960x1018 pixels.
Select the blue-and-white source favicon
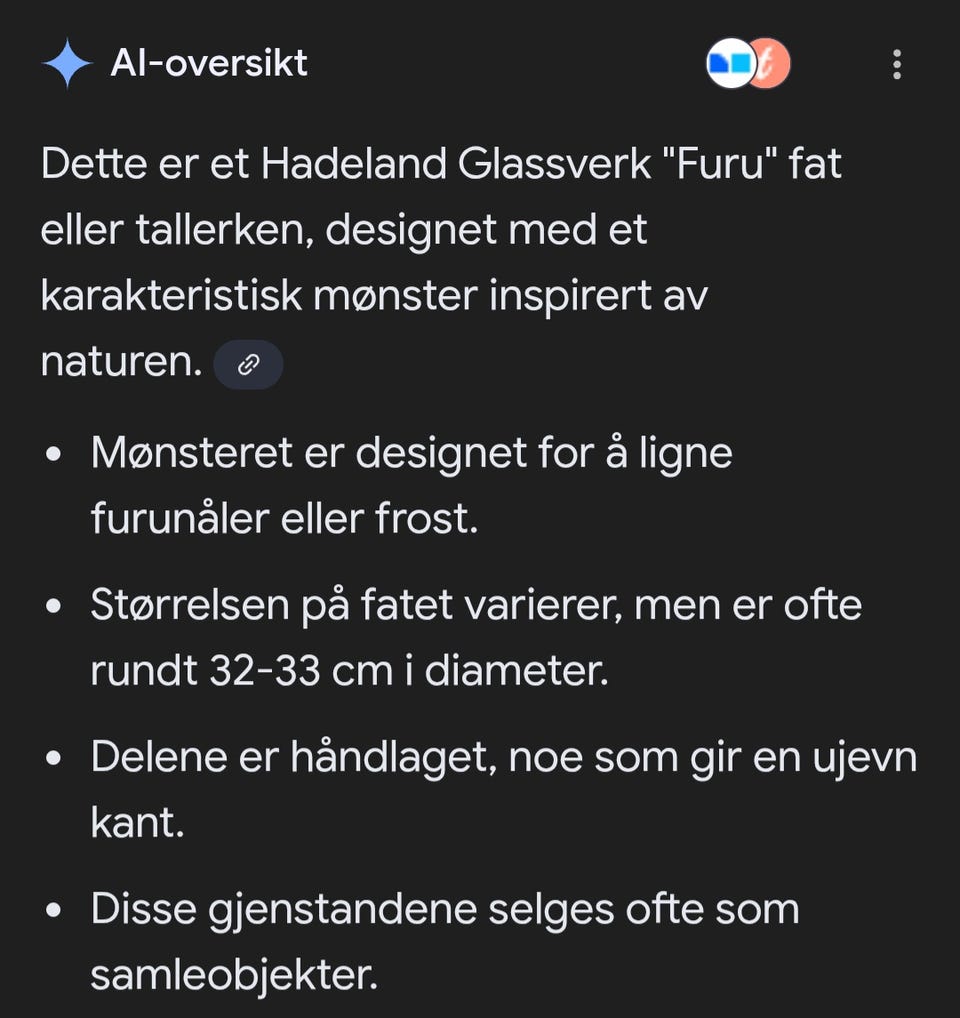point(730,63)
